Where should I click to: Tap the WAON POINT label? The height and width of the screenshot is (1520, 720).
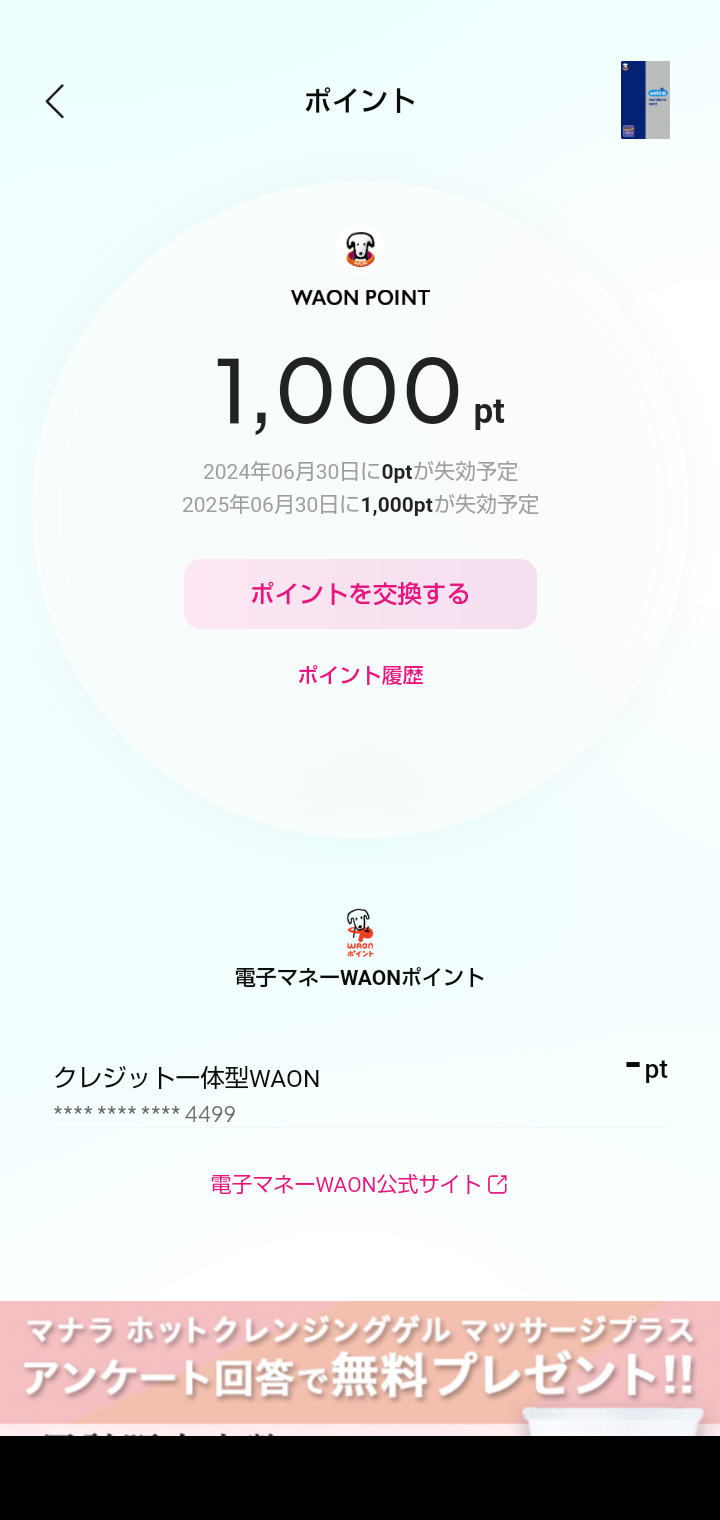click(x=360, y=297)
